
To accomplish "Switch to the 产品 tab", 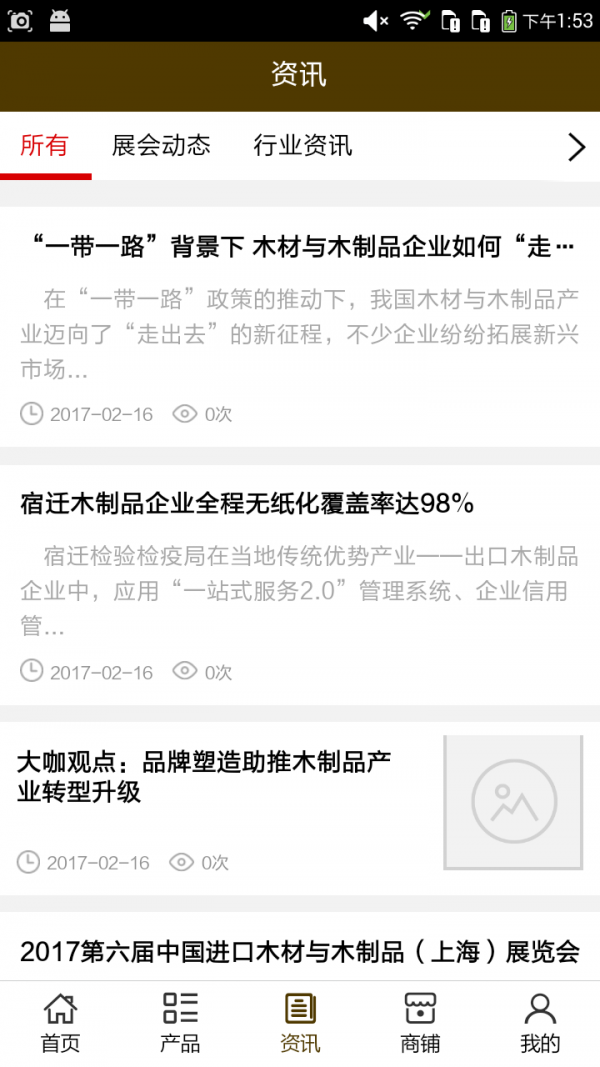I will (x=180, y=1023).
